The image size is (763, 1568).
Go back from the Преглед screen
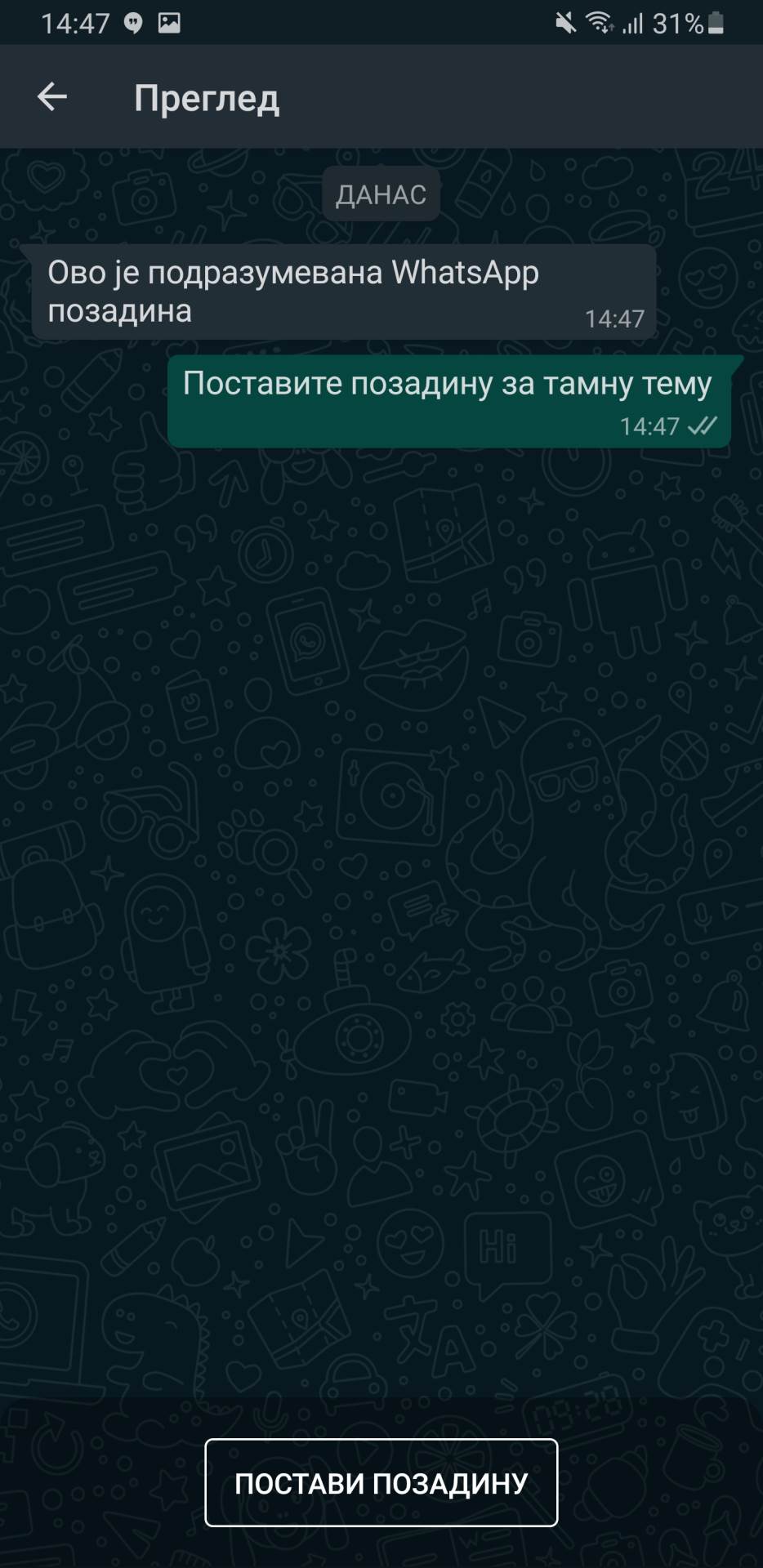tap(51, 97)
